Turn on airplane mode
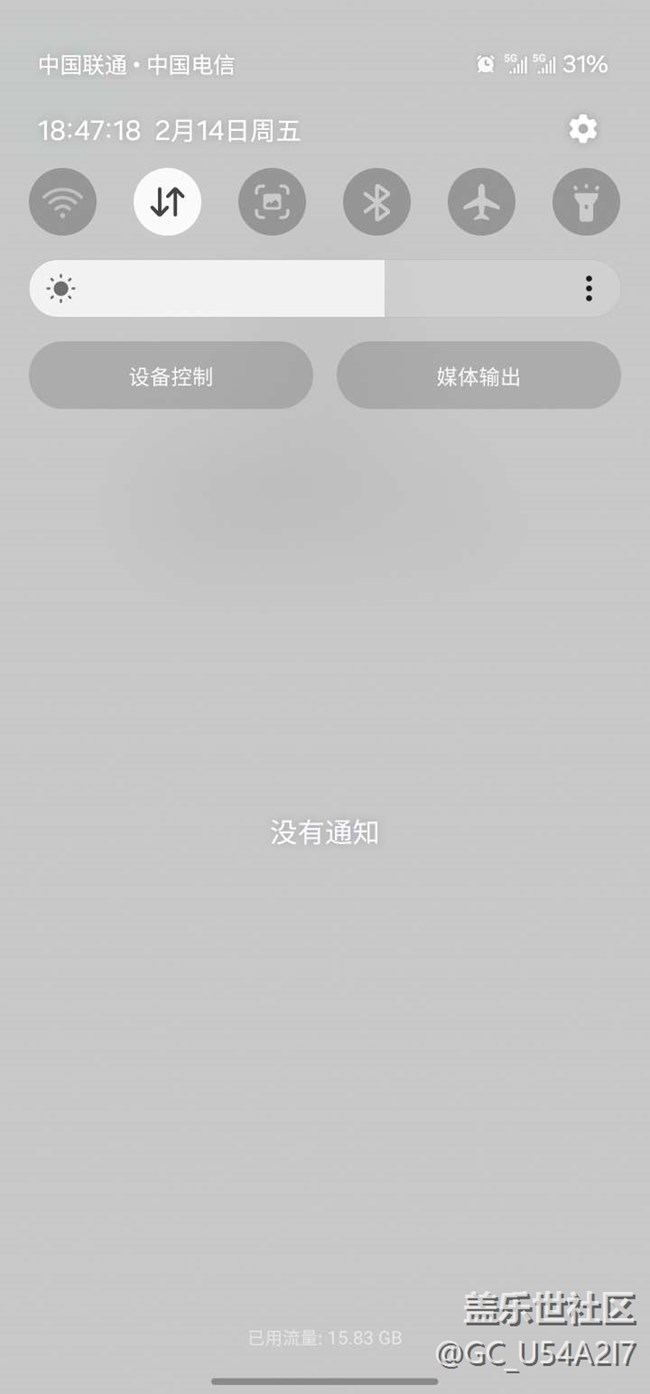This screenshot has height=1394, width=650. click(481, 202)
